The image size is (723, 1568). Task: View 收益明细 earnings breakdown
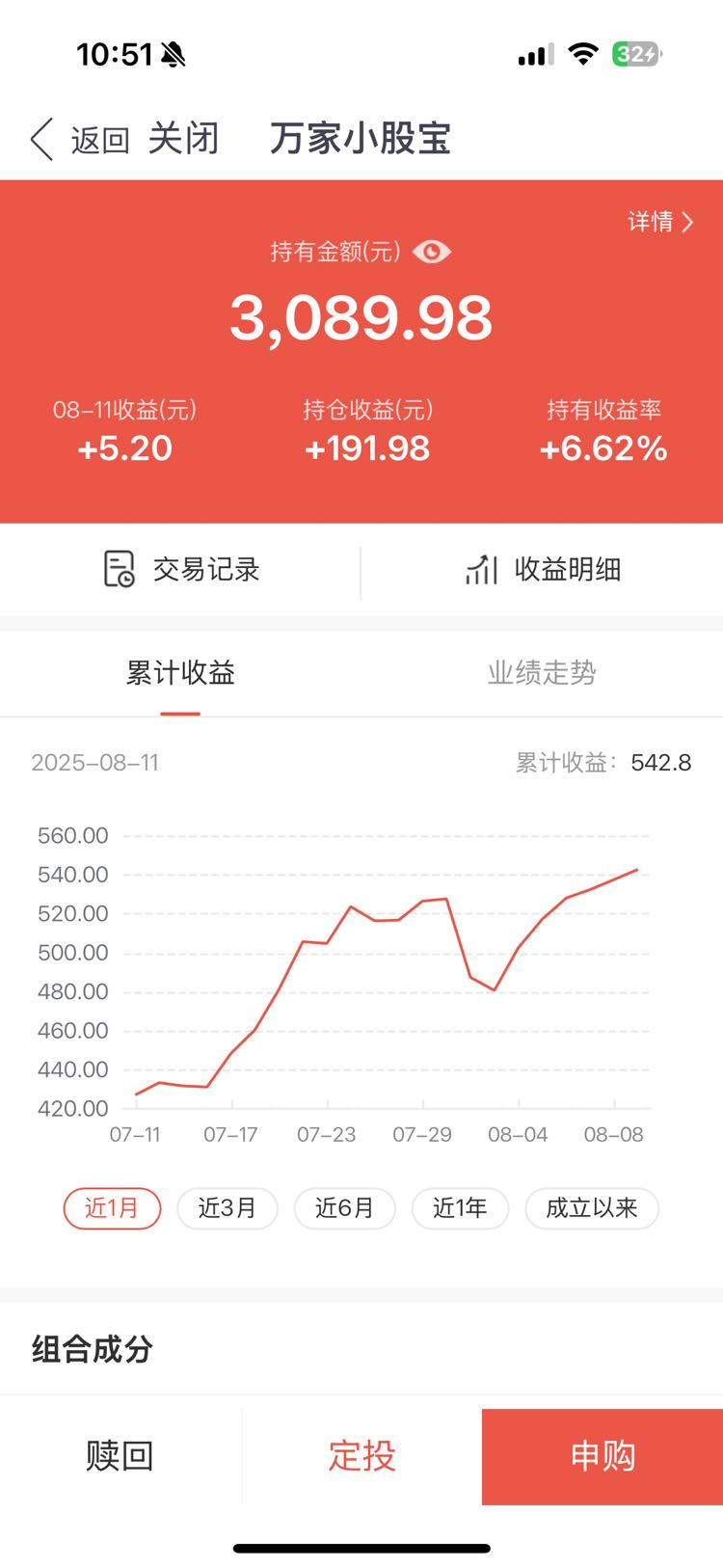click(x=543, y=569)
